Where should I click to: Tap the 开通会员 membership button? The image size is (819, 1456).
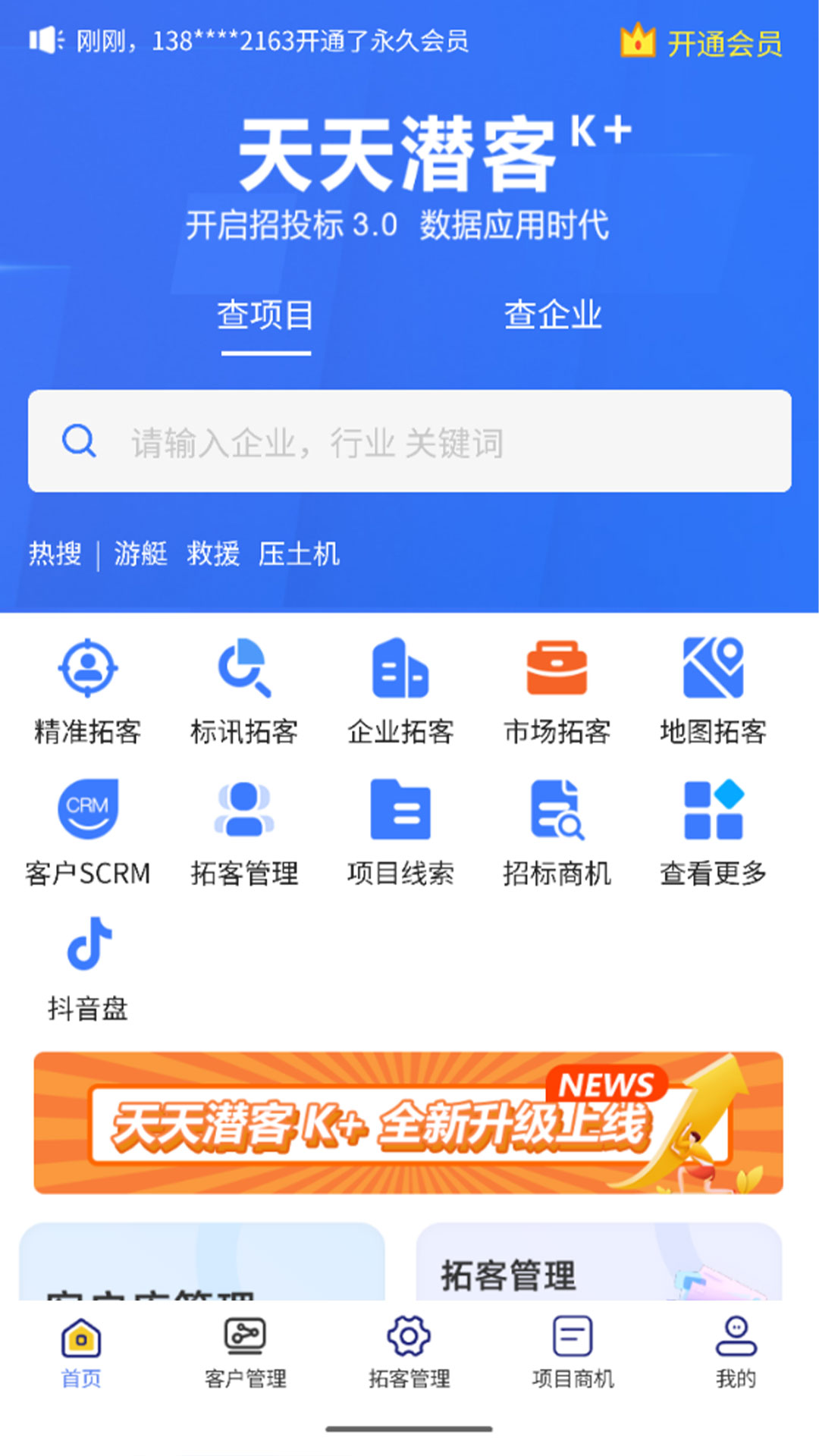[x=701, y=42]
